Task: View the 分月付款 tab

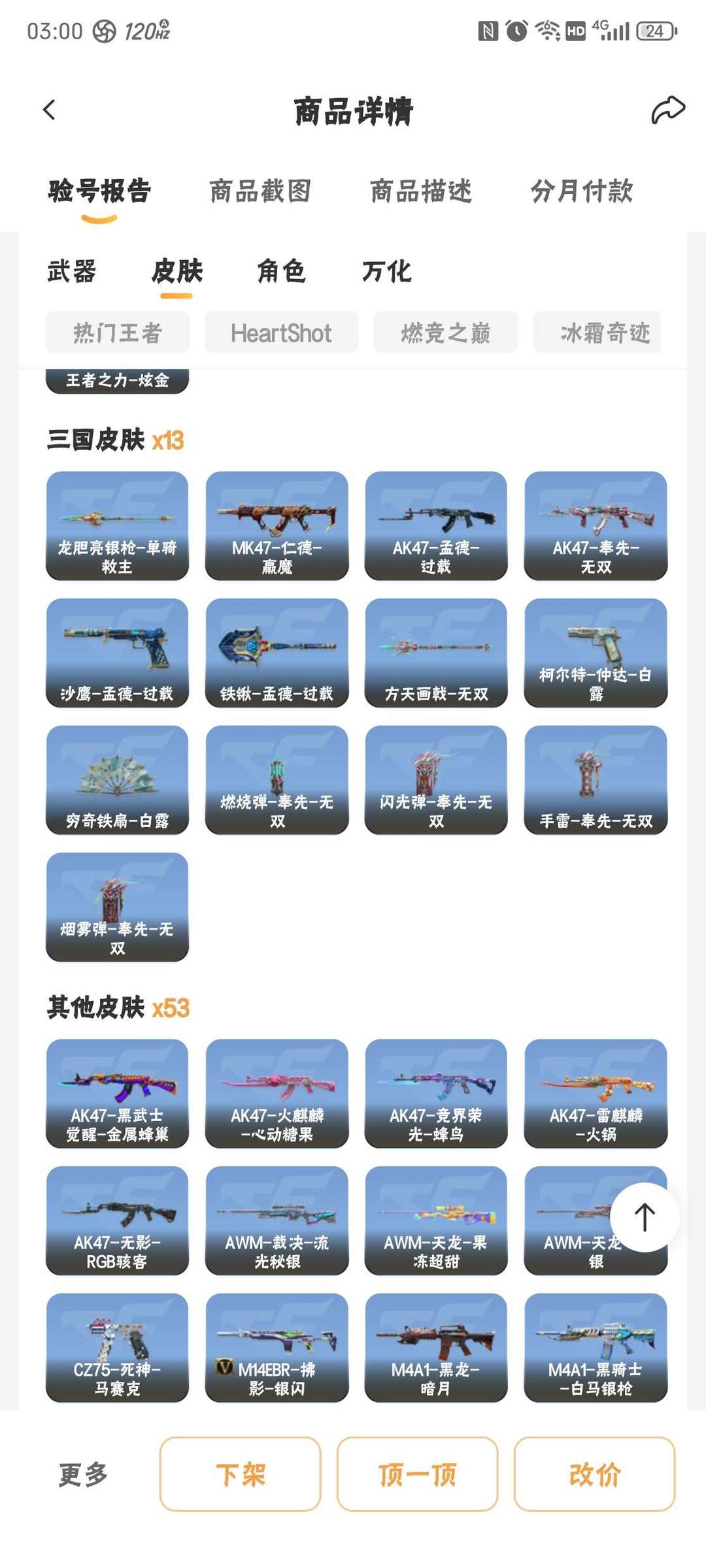Action: (582, 191)
